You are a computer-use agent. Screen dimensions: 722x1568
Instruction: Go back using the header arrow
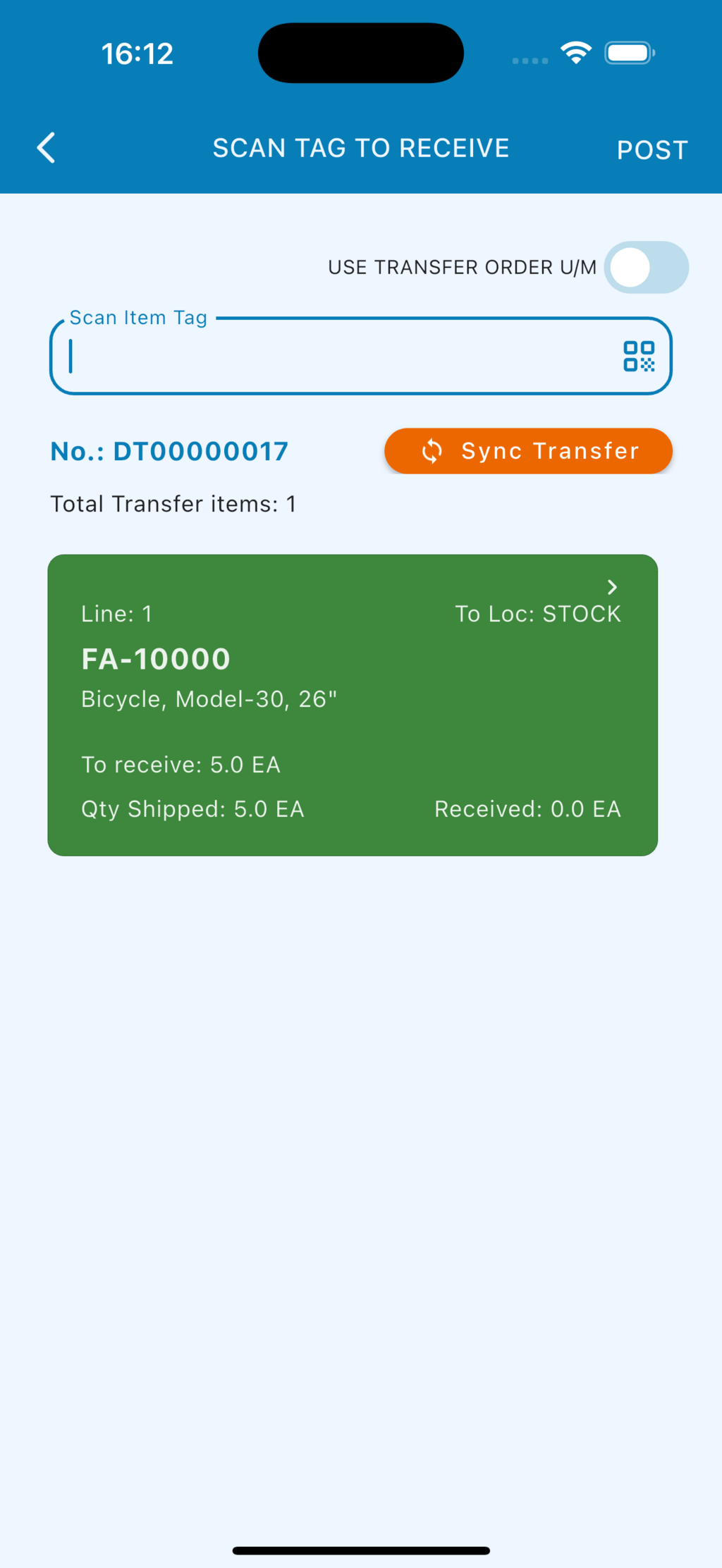tap(47, 148)
